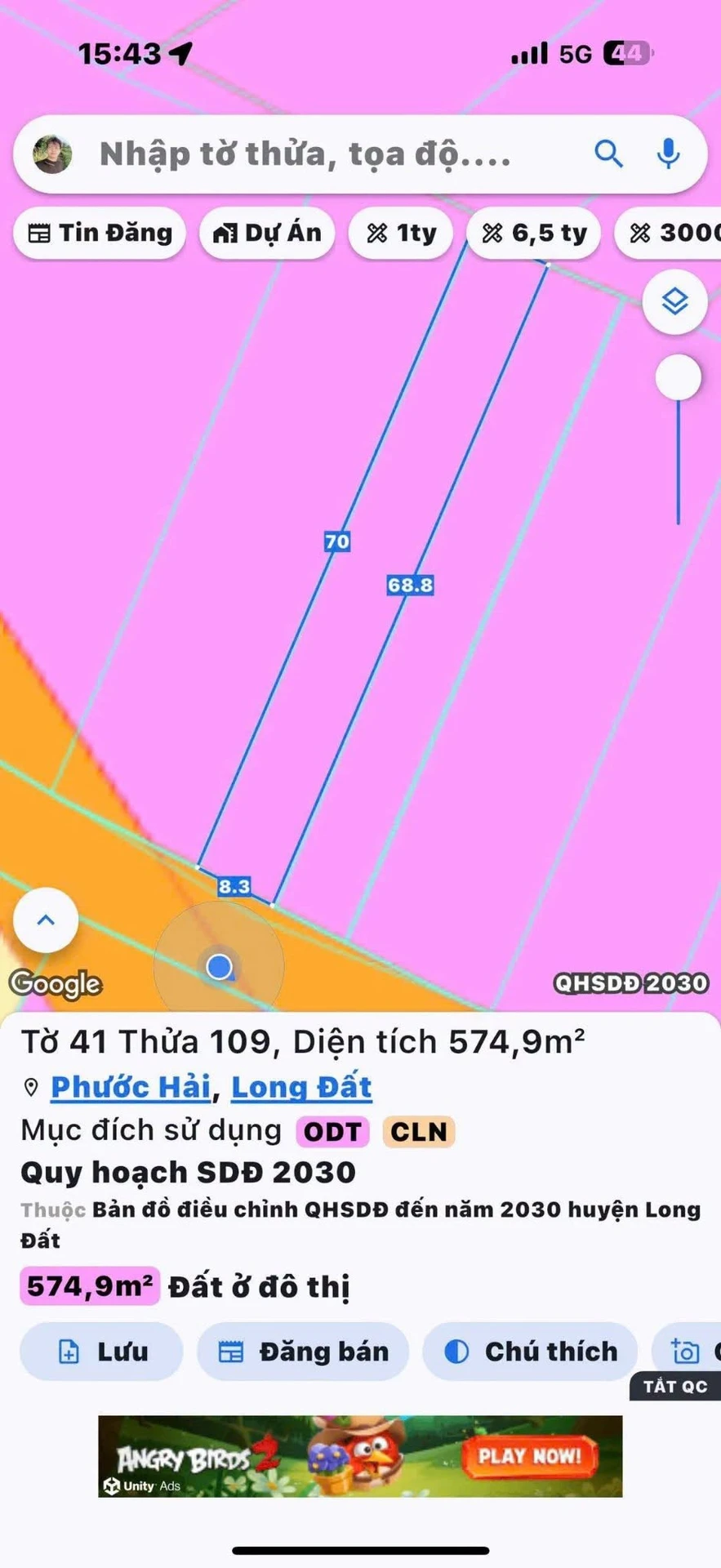Open the Angry Birds 2 ad banner
This screenshot has height=1568, width=721.
tap(360, 1456)
